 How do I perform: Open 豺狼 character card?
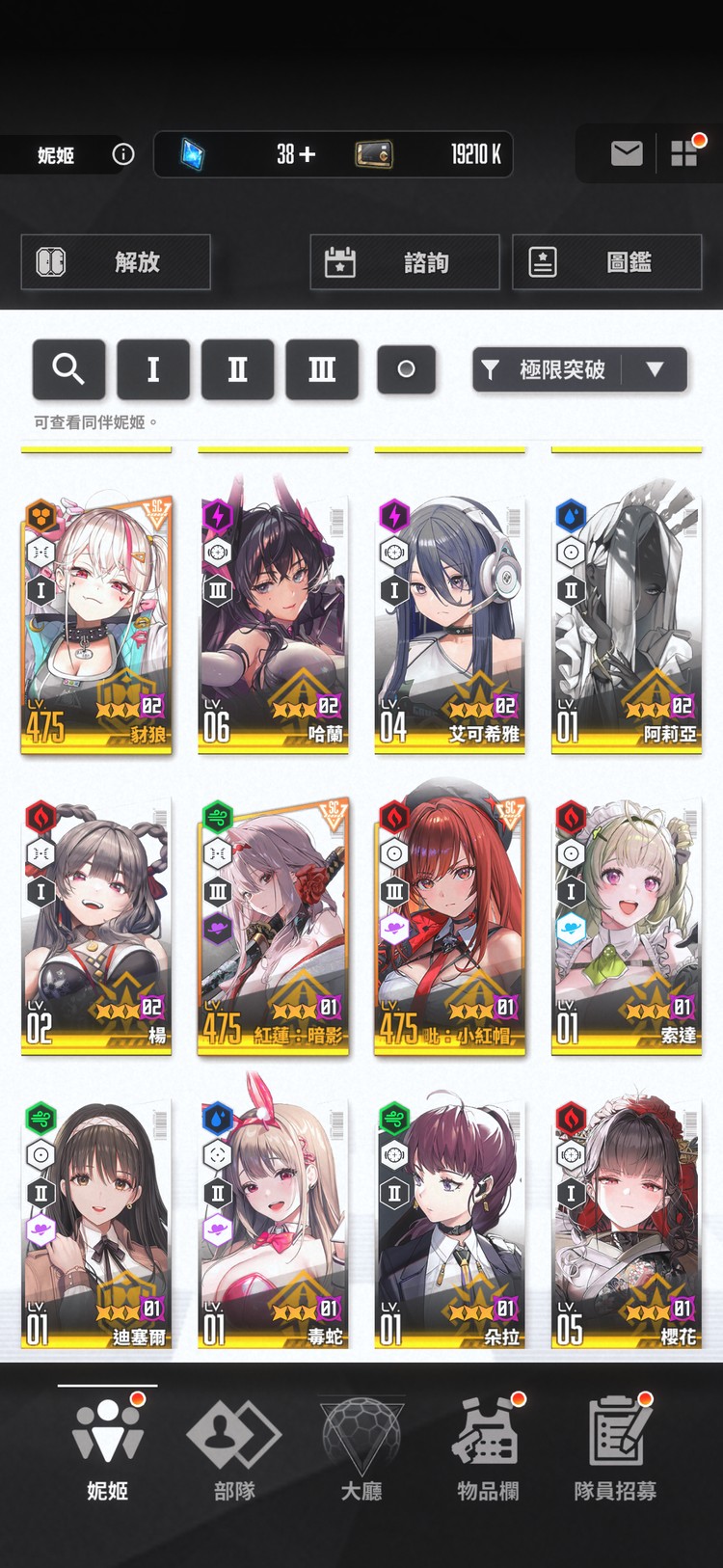pyautogui.click(x=96, y=623)
